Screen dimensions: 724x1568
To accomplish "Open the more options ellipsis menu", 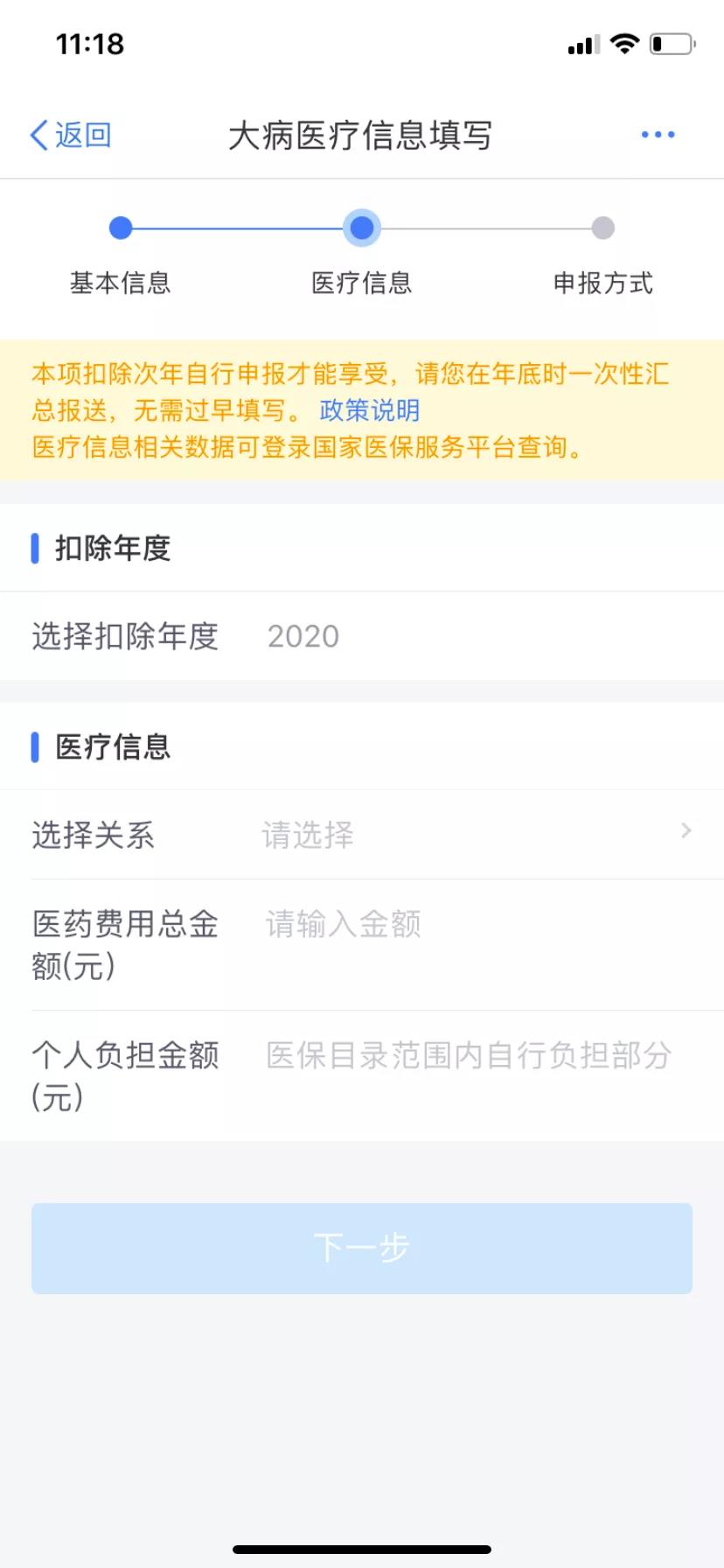I will pos(658,134).
